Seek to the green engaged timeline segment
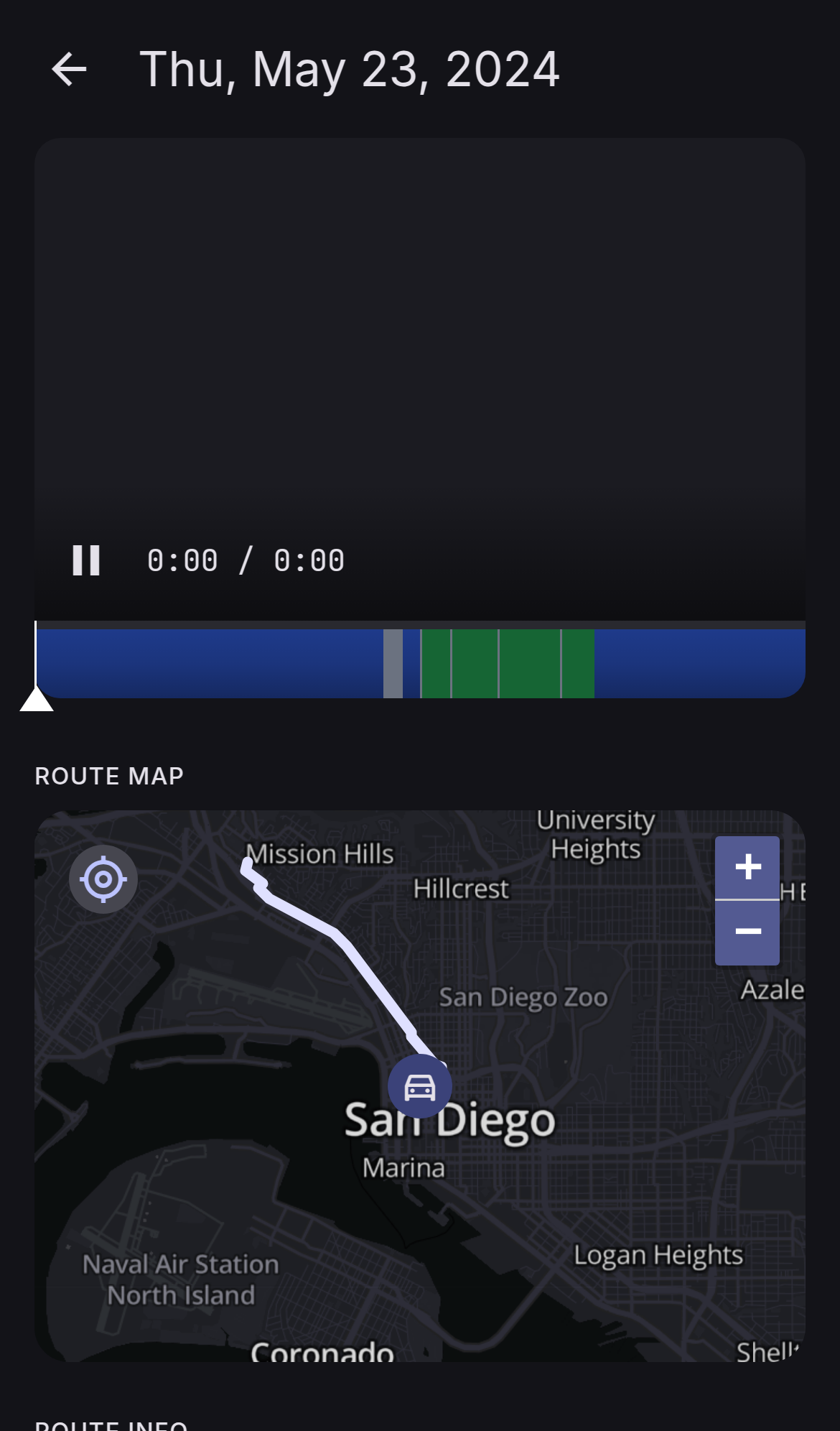Image resolution: width=840 pixels, height=1431 pixels. point(507,664)
